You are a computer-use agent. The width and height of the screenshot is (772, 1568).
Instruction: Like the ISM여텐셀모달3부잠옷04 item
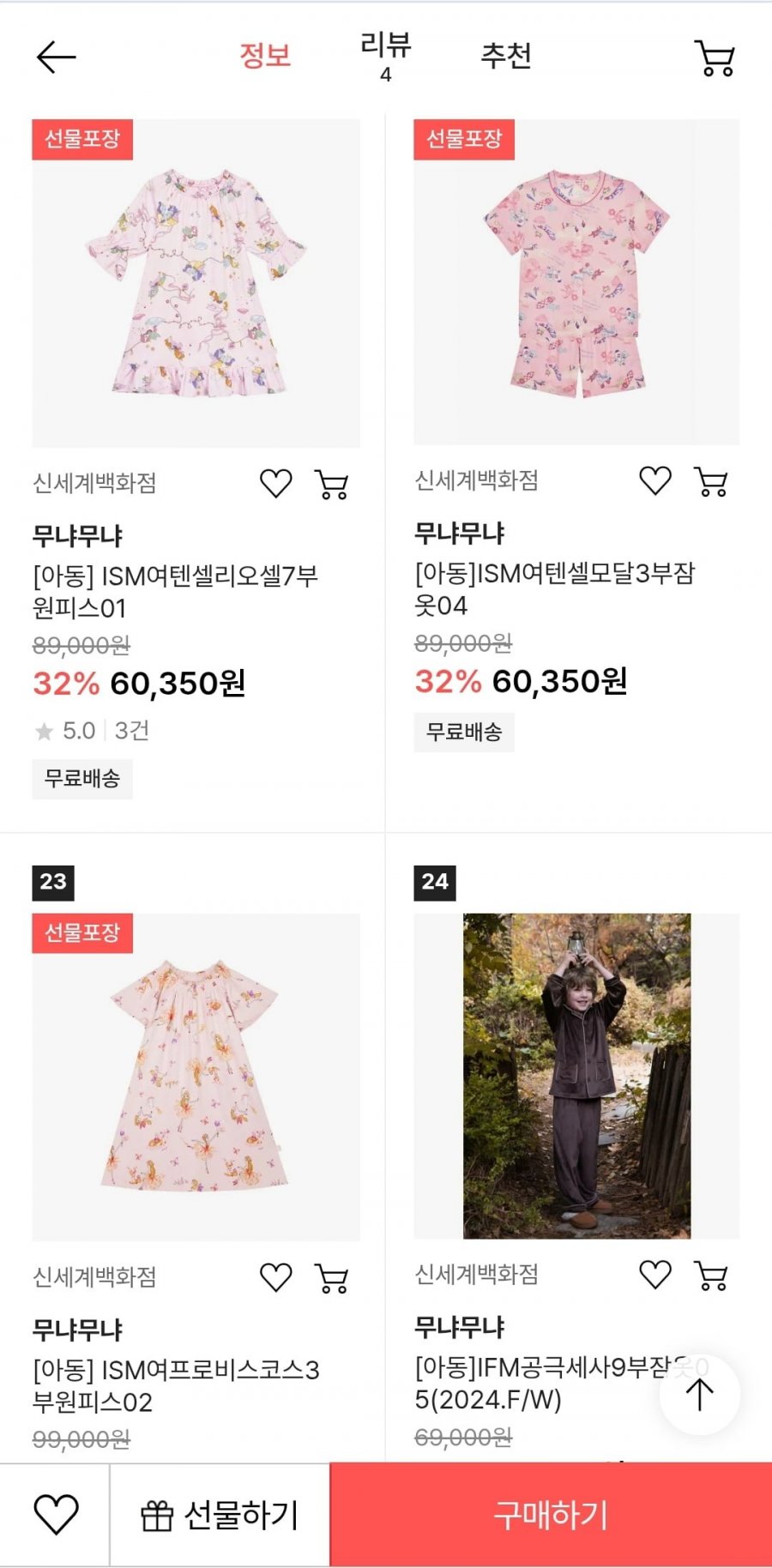click(655, 481)
